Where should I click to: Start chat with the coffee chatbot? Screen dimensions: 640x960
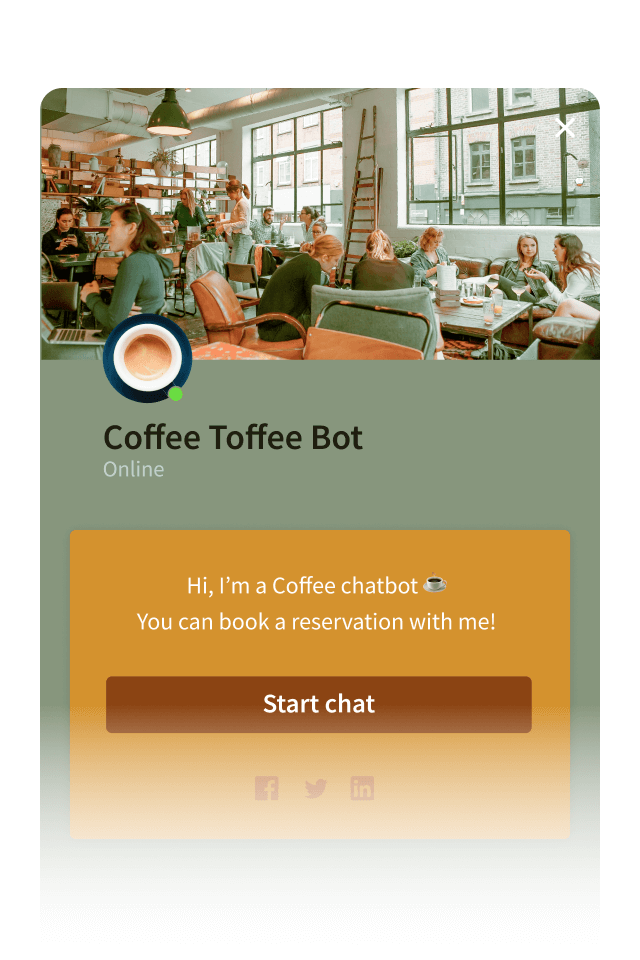(x=318, y=704)
